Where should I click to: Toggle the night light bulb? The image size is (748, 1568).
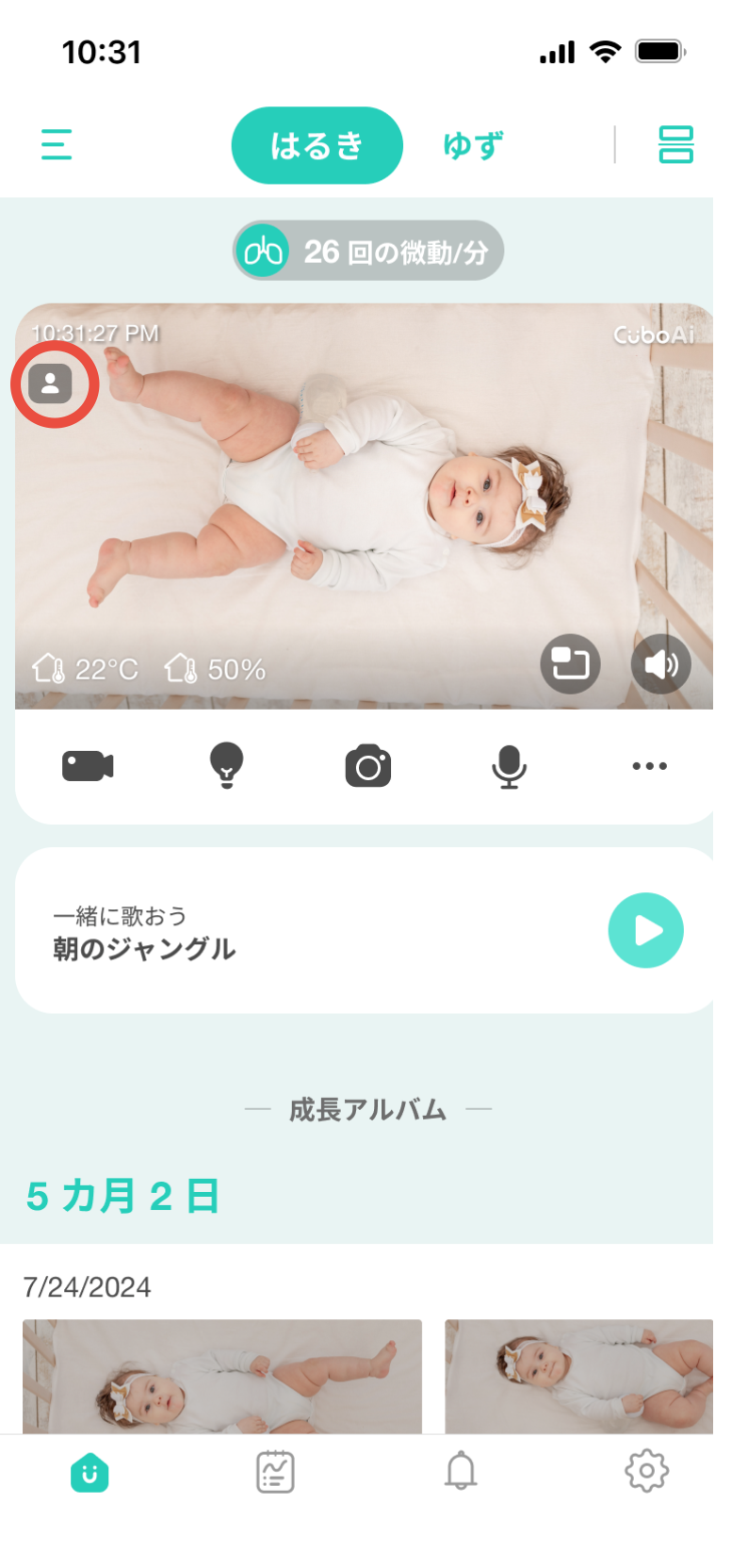226,765
